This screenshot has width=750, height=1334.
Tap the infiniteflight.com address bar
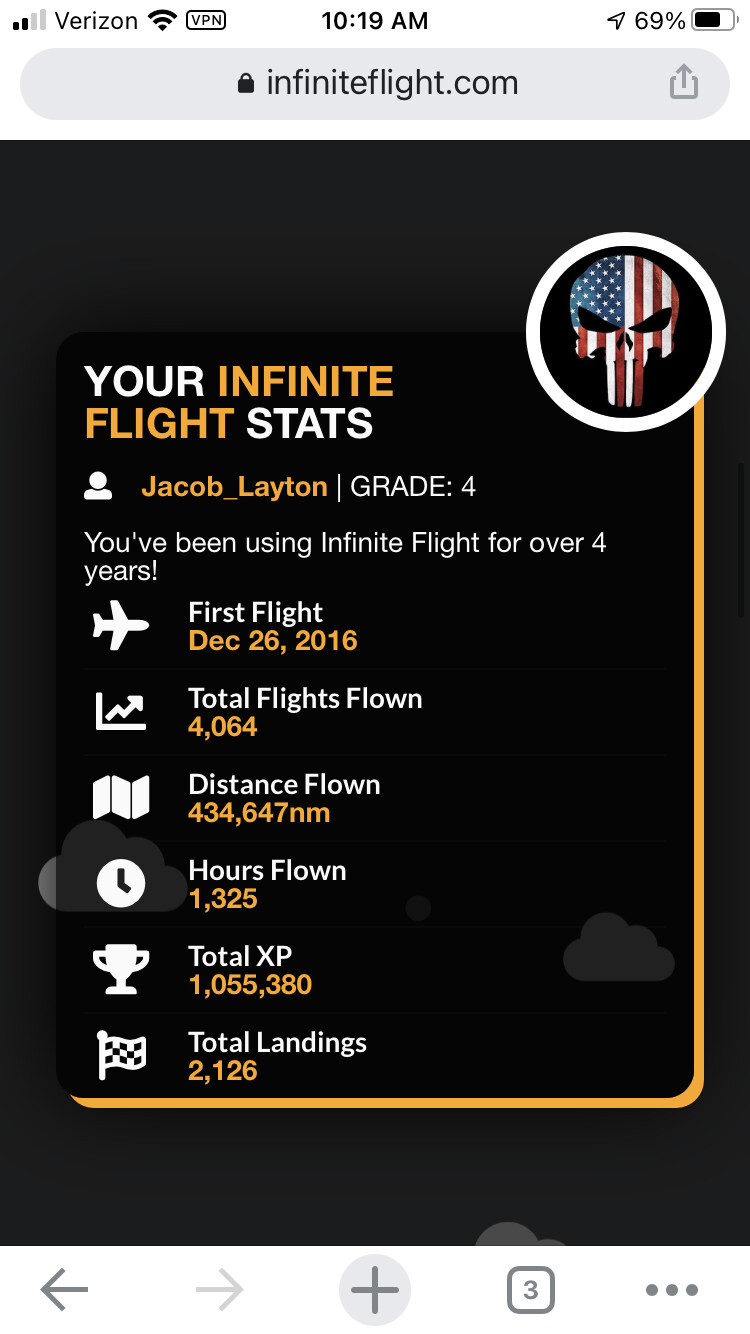click(x=375, y=83)
